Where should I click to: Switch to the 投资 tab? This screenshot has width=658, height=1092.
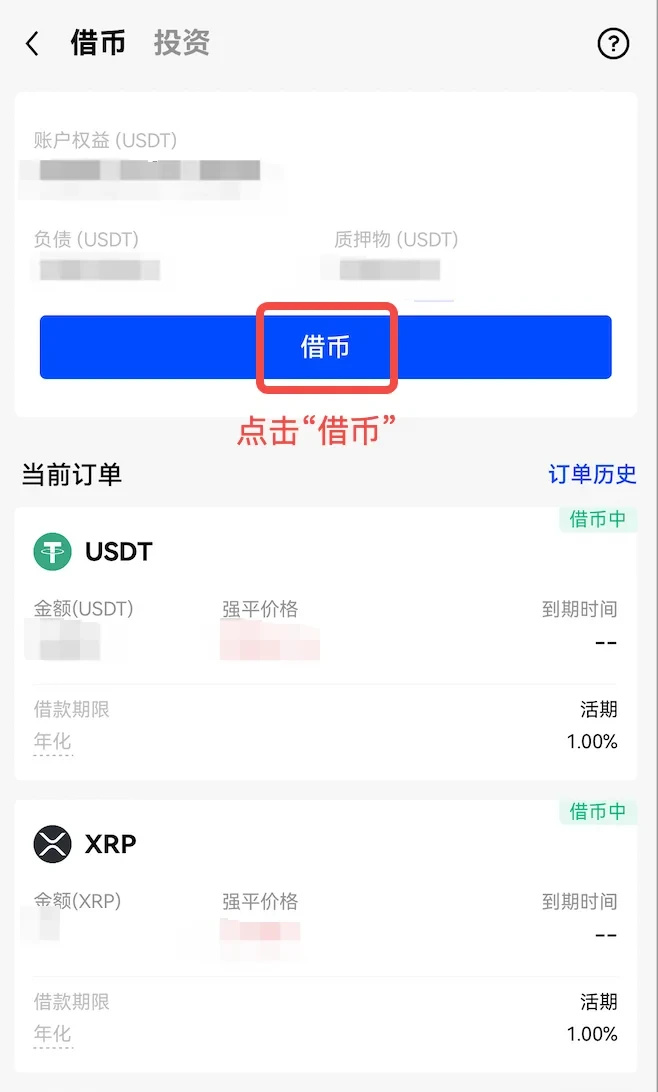(x=181, y=43)
